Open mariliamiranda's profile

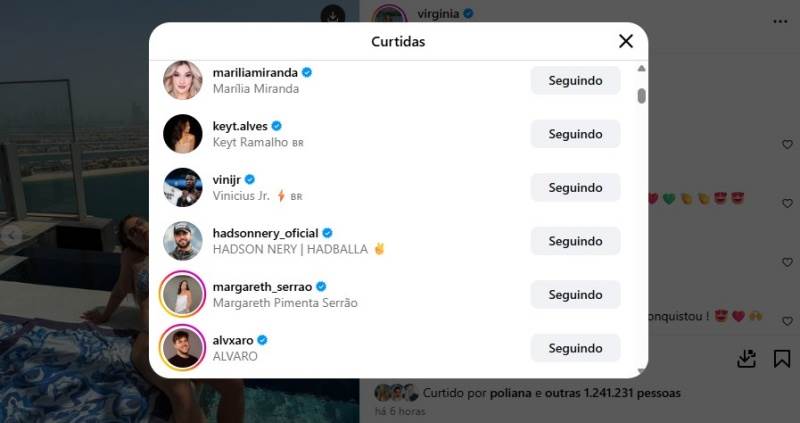(x=255, y=72)
